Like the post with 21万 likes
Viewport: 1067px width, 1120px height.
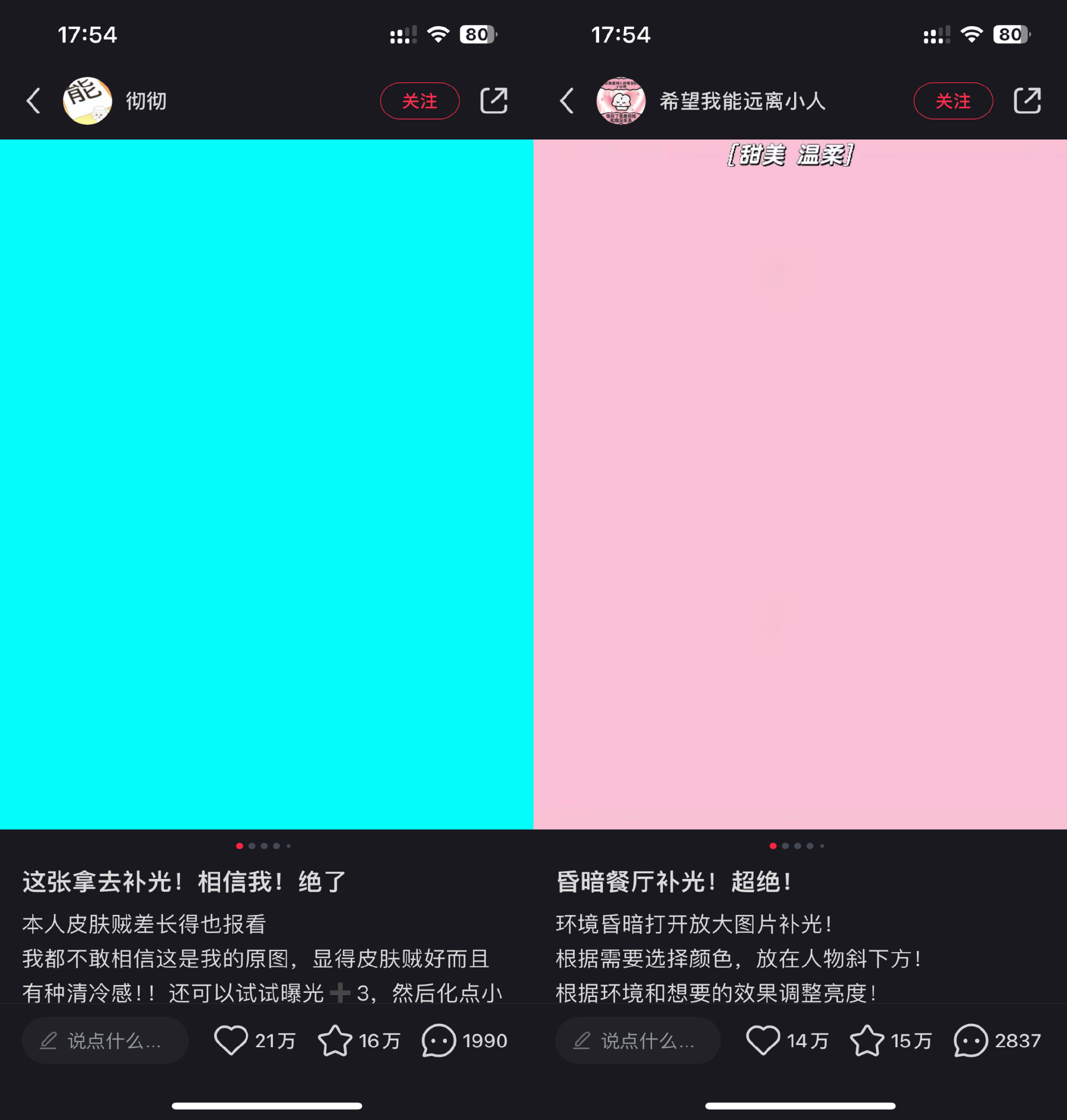coord(231,1041)
